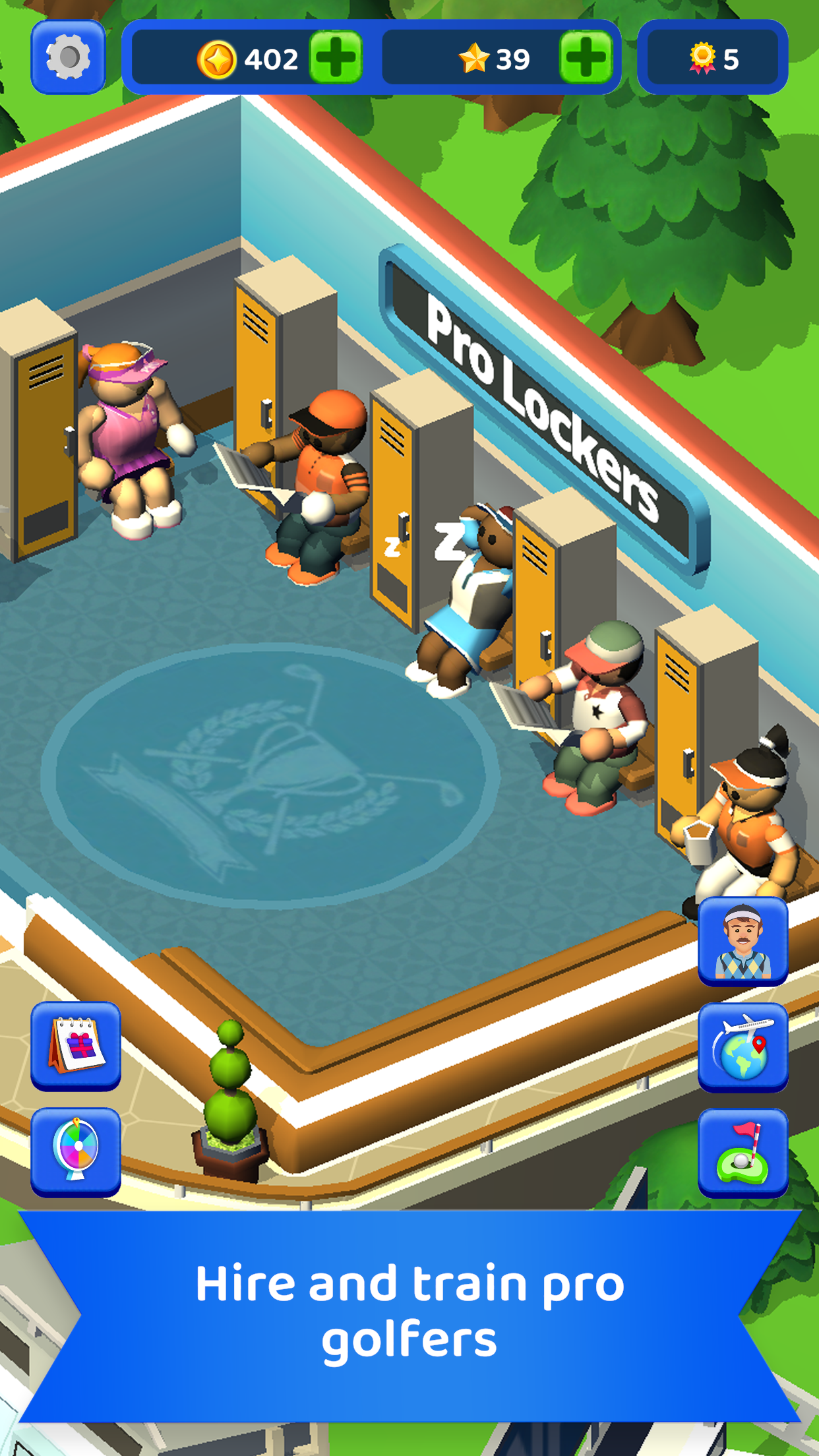Screen dimensions: 819x1456
Task: Open the daily gift calendar
Action: (x=76, y=1045)
